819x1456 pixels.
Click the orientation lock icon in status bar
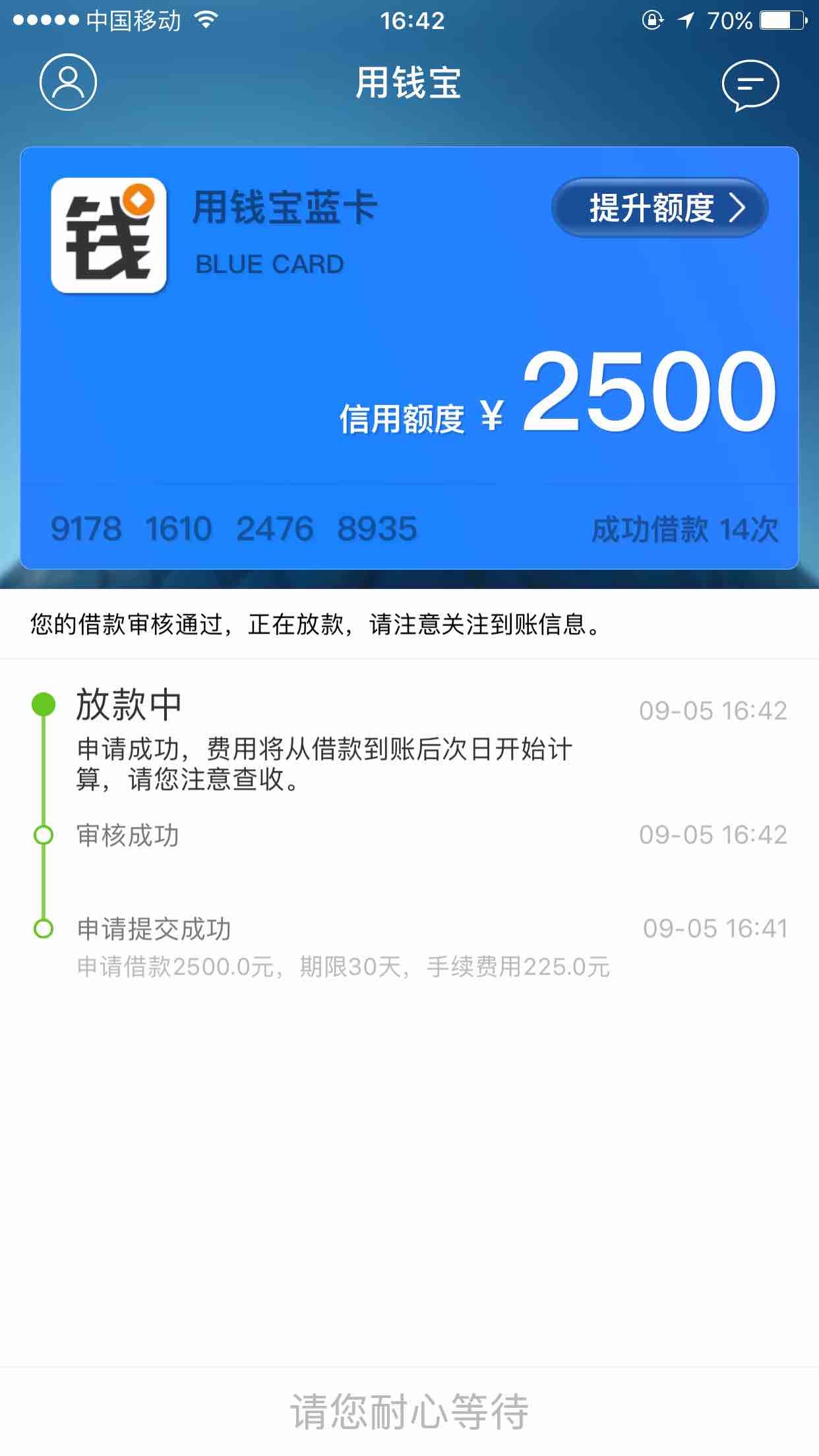(653, 22)
